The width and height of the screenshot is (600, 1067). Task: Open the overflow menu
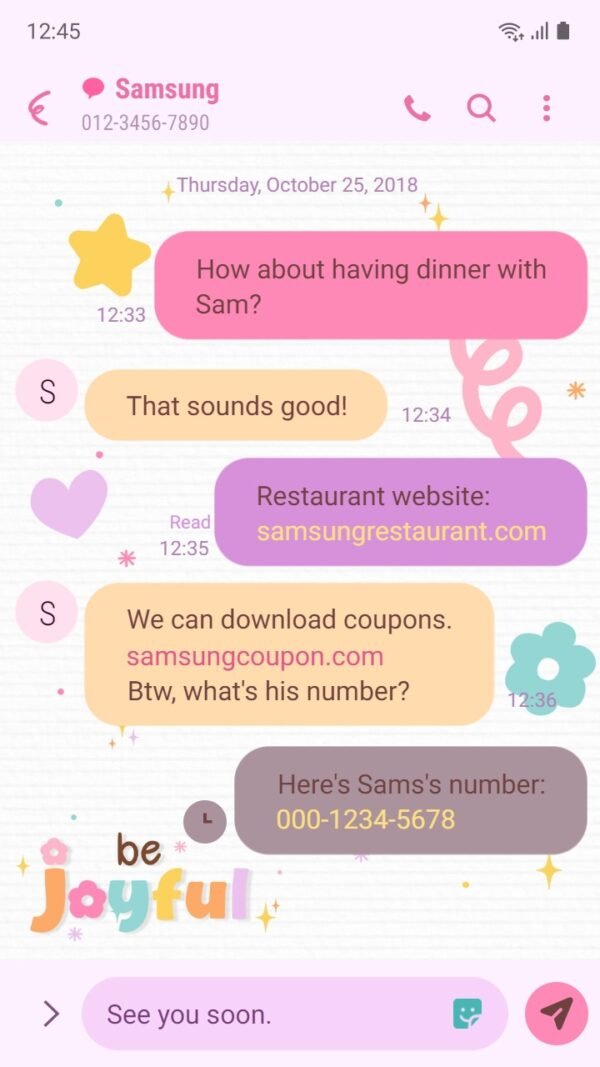click(546, 108)
